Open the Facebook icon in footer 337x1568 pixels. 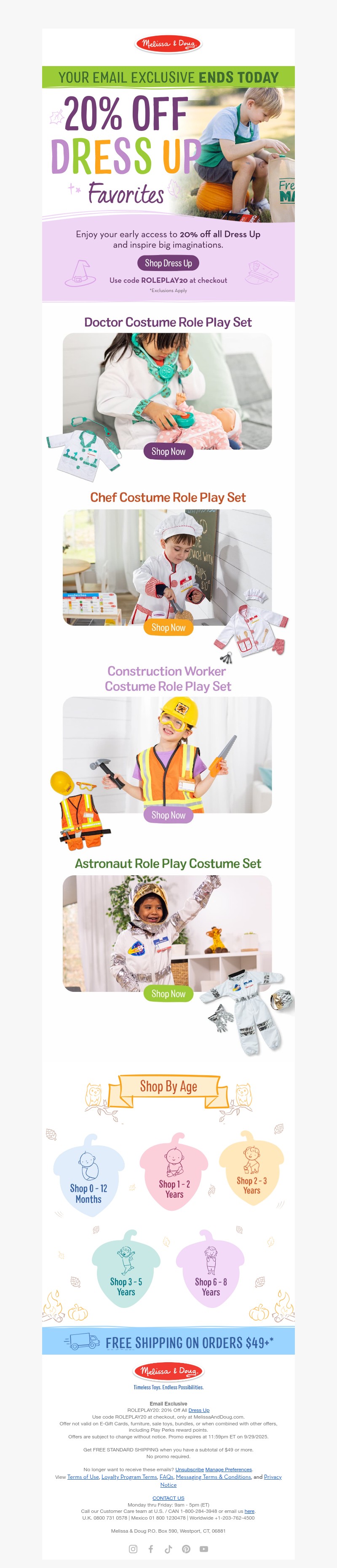click(x=150, y=1549)
